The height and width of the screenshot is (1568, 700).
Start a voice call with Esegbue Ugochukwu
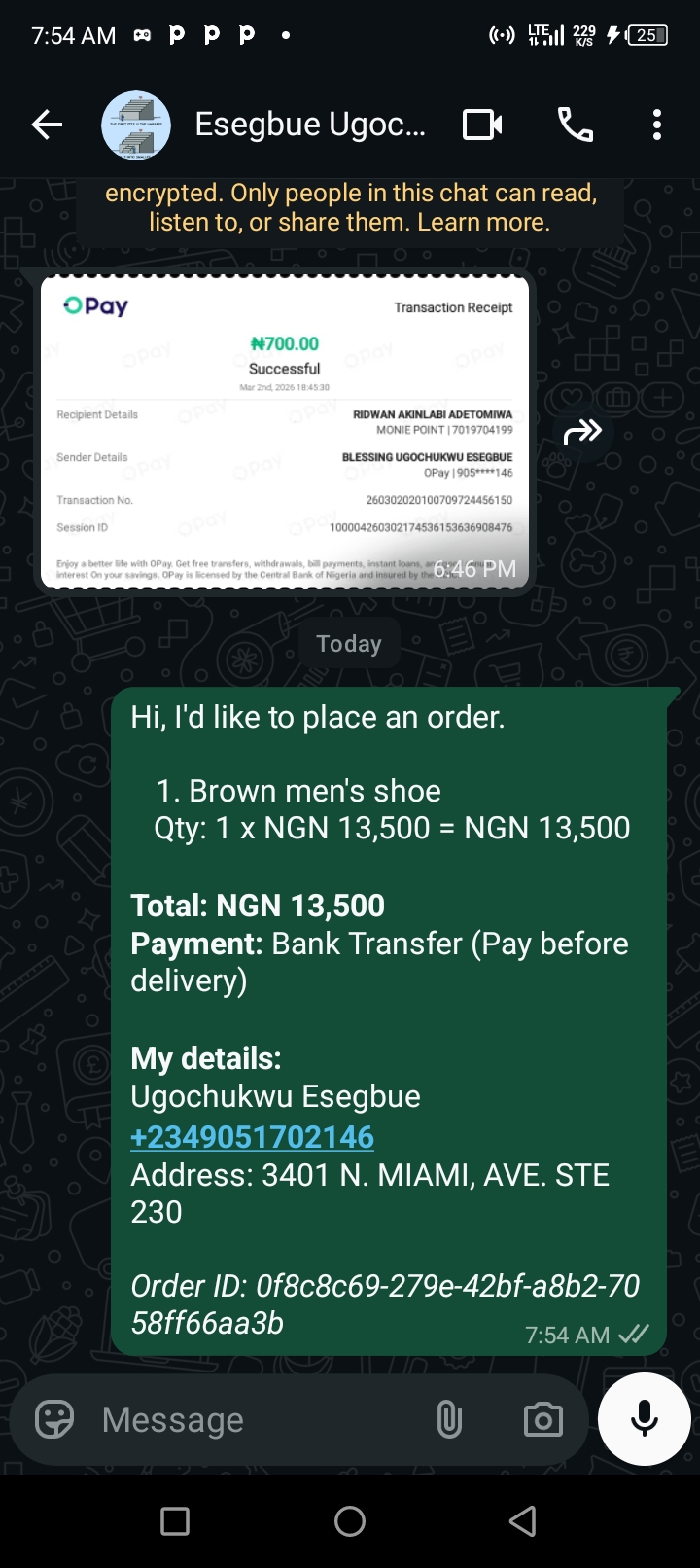point(576,124)
